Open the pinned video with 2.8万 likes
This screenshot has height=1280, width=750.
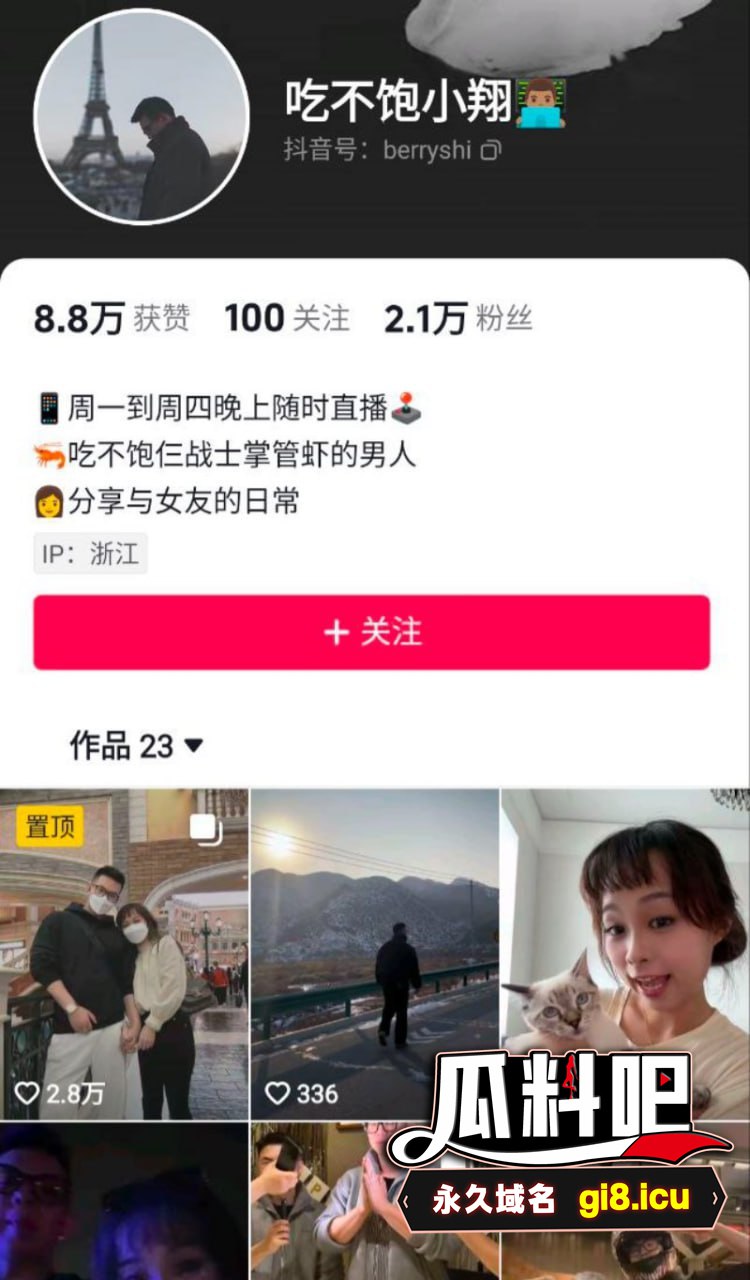124,953
